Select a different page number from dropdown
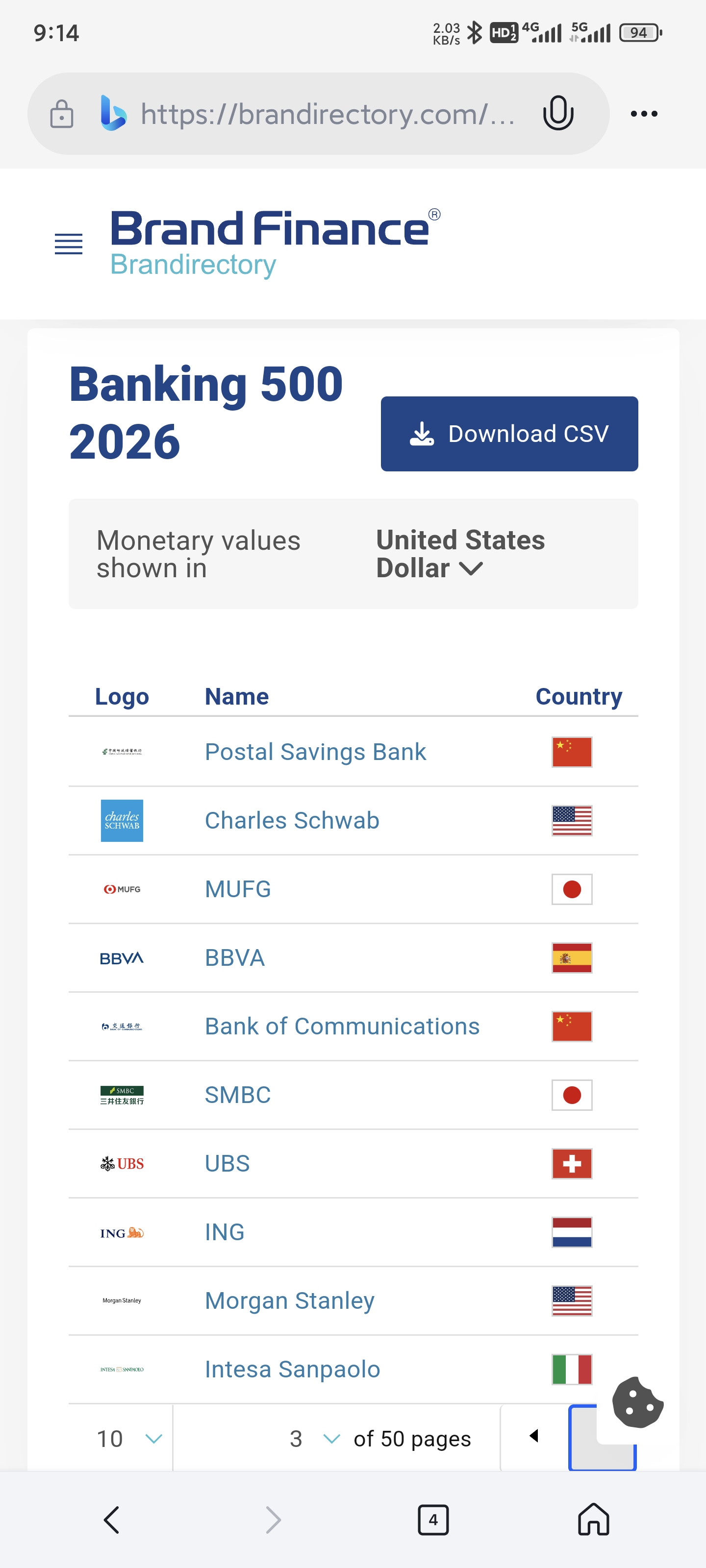706x1568 pixels. point(314,1439)
